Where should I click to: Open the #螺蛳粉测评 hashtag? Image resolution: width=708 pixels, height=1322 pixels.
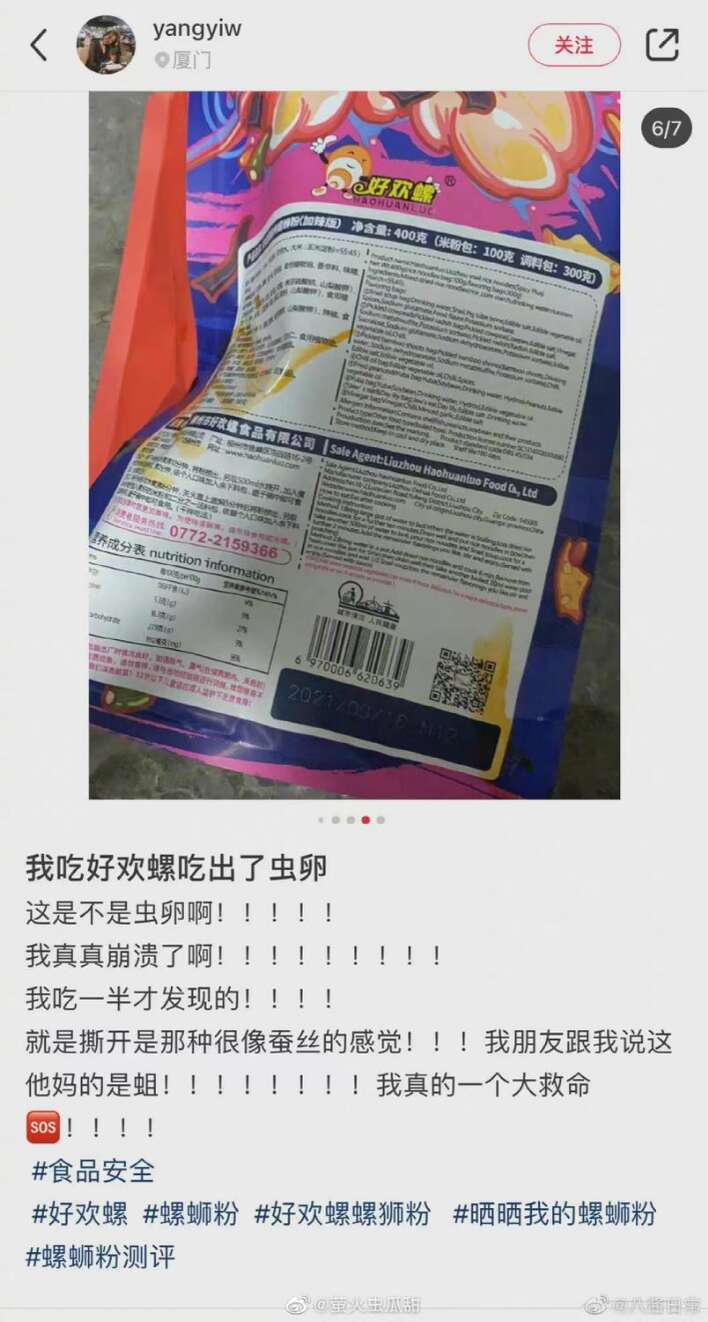(x=100, y=1257)
